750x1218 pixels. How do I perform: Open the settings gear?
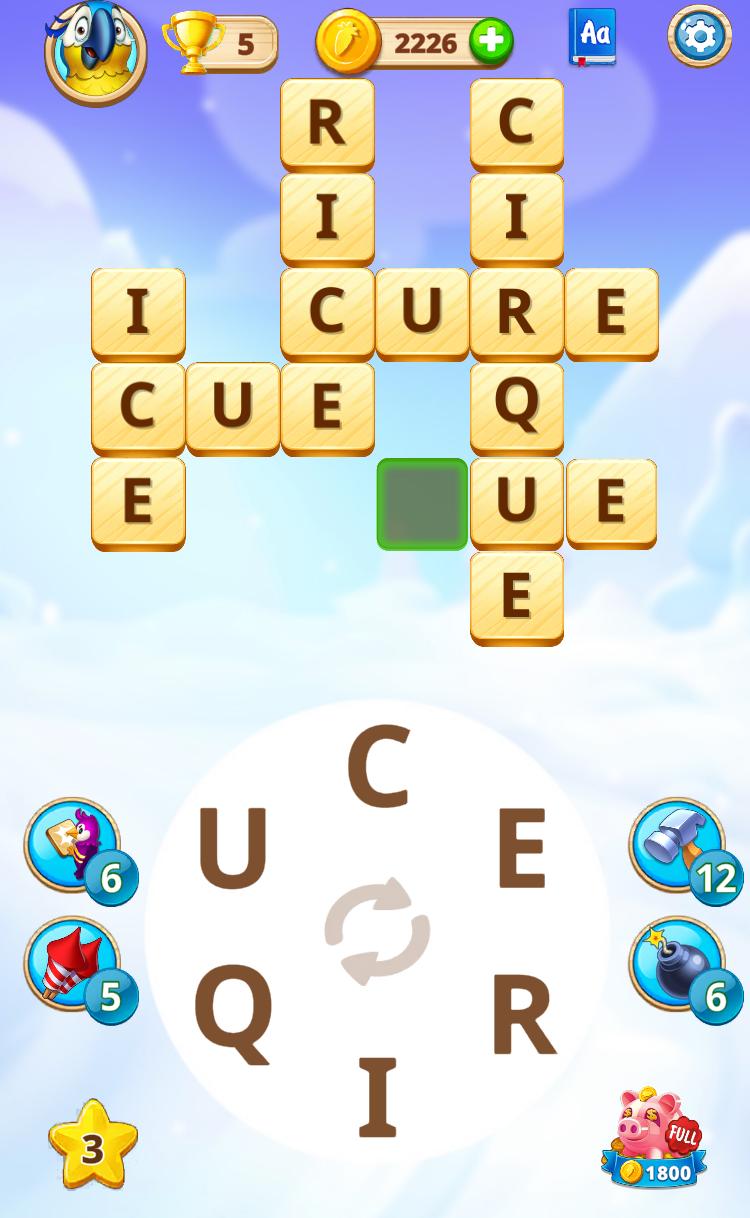pos(700,37)
